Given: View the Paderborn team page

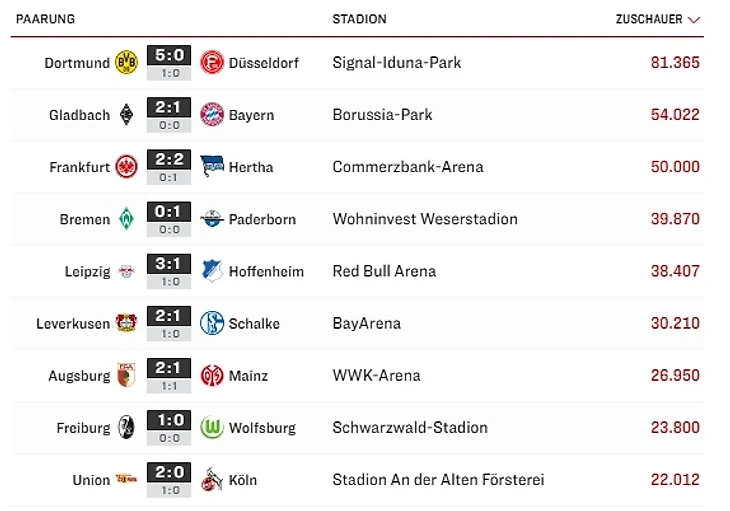Looking at the screenshot, I should (261, 219).
